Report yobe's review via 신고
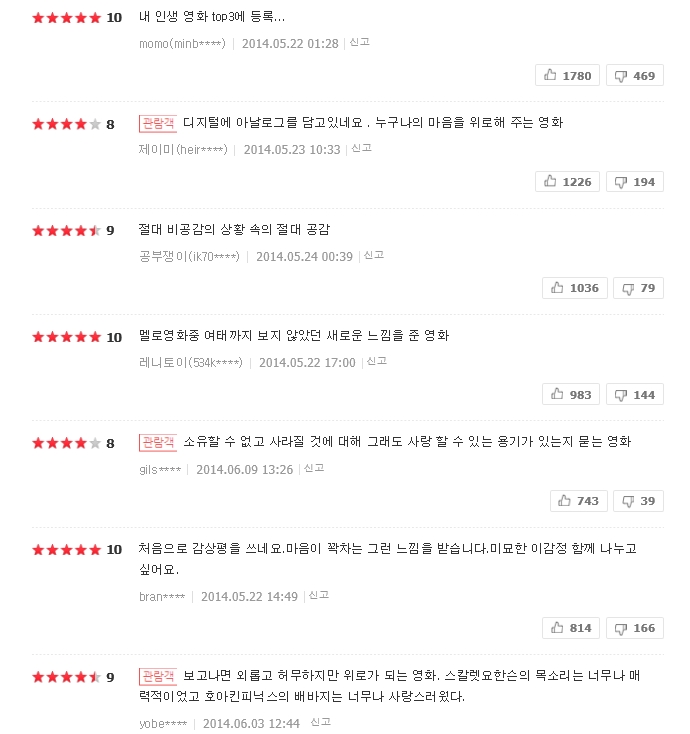The width and height of the screenshot is (690, 734). [x=321, y=721]
